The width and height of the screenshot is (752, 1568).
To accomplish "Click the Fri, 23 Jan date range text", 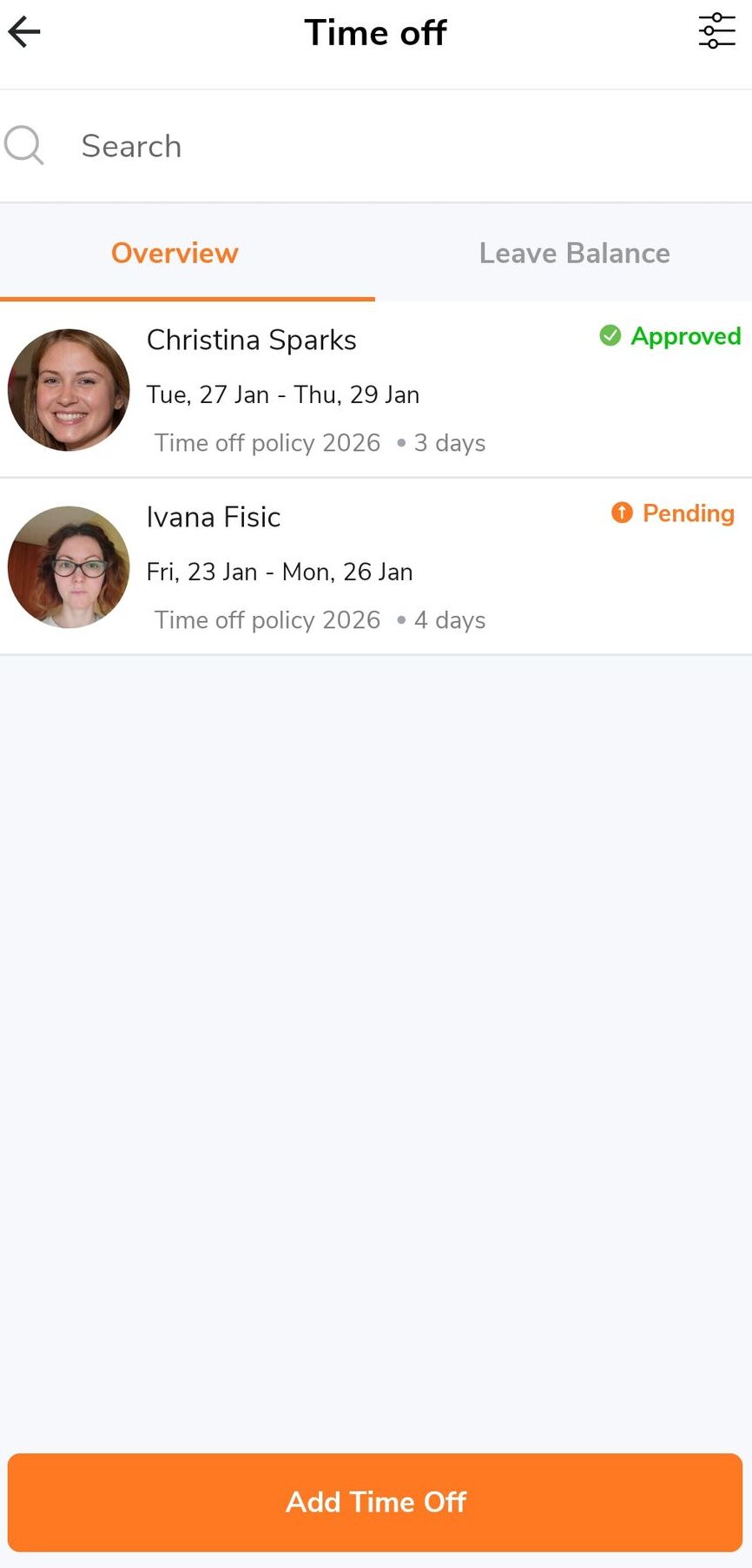I will tap(279, 572).
